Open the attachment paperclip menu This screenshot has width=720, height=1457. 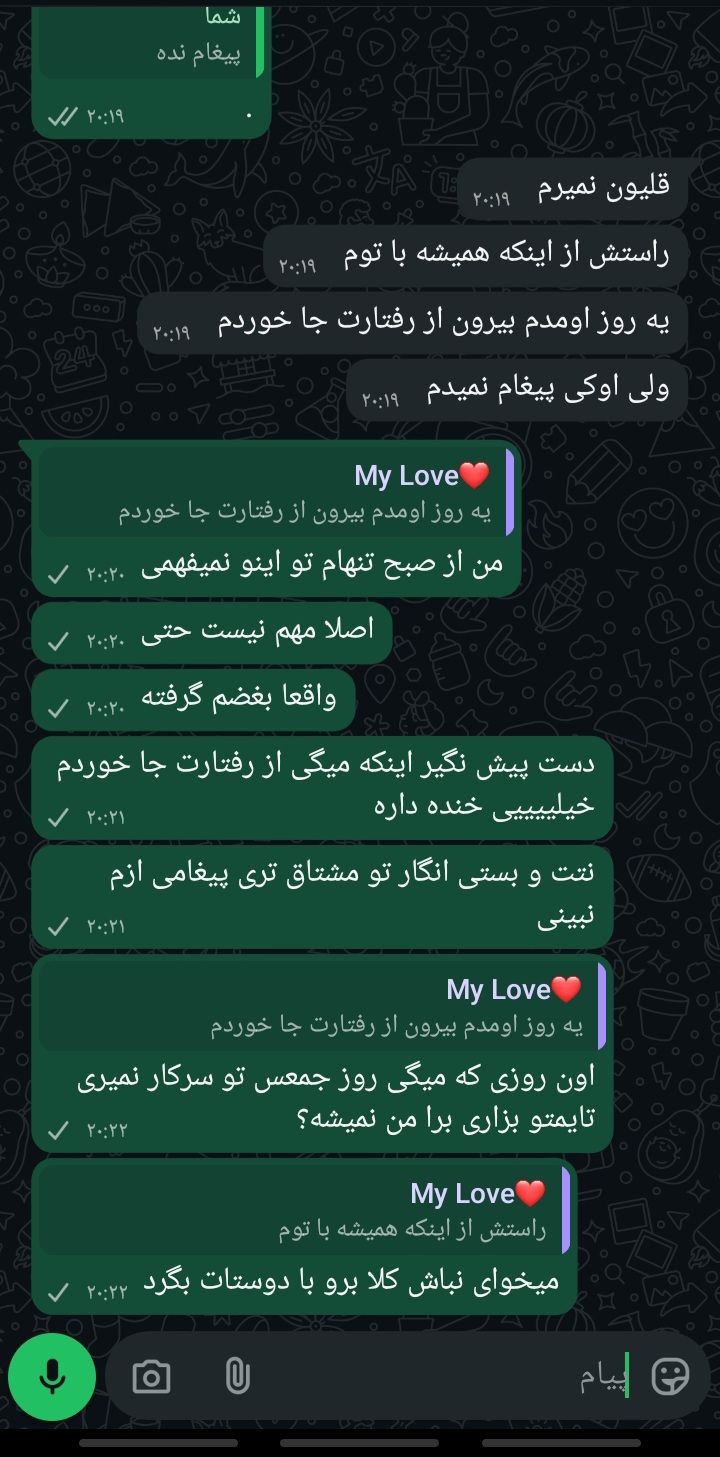236,1378
